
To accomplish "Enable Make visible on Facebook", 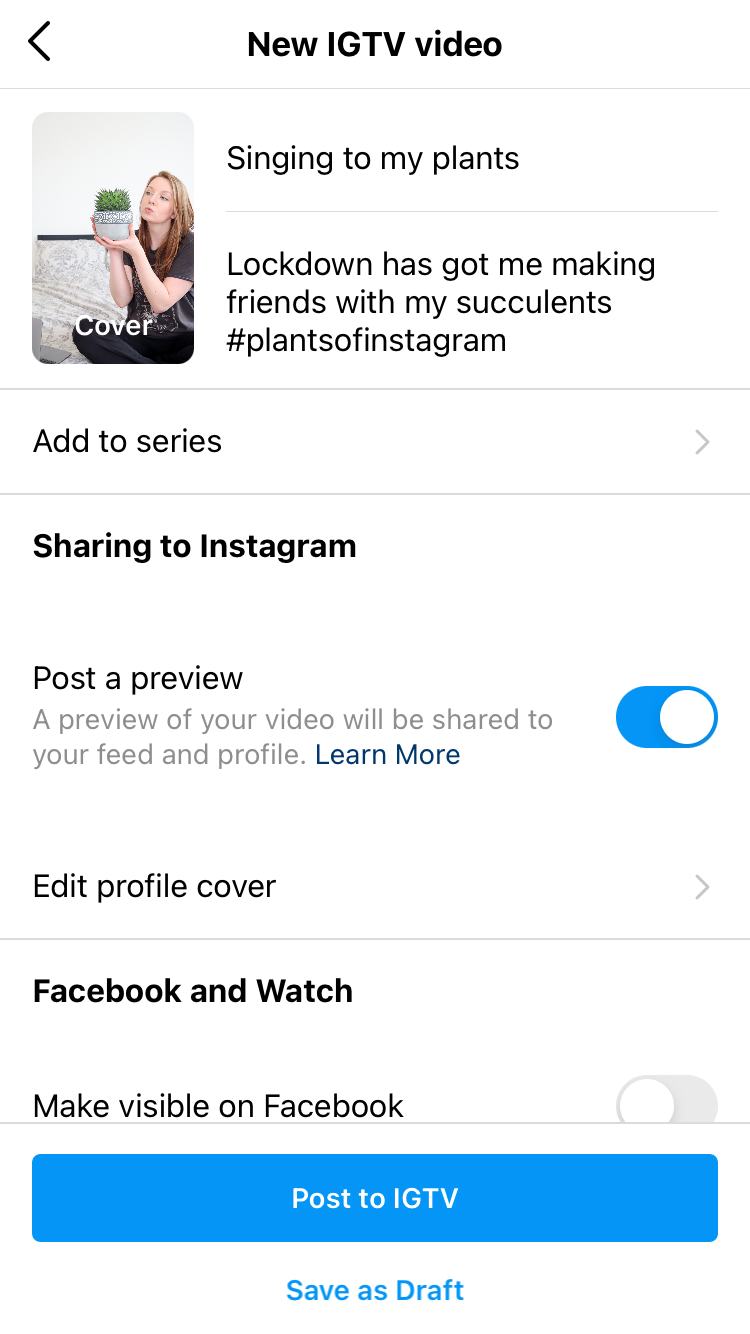I will point(667,1100).
